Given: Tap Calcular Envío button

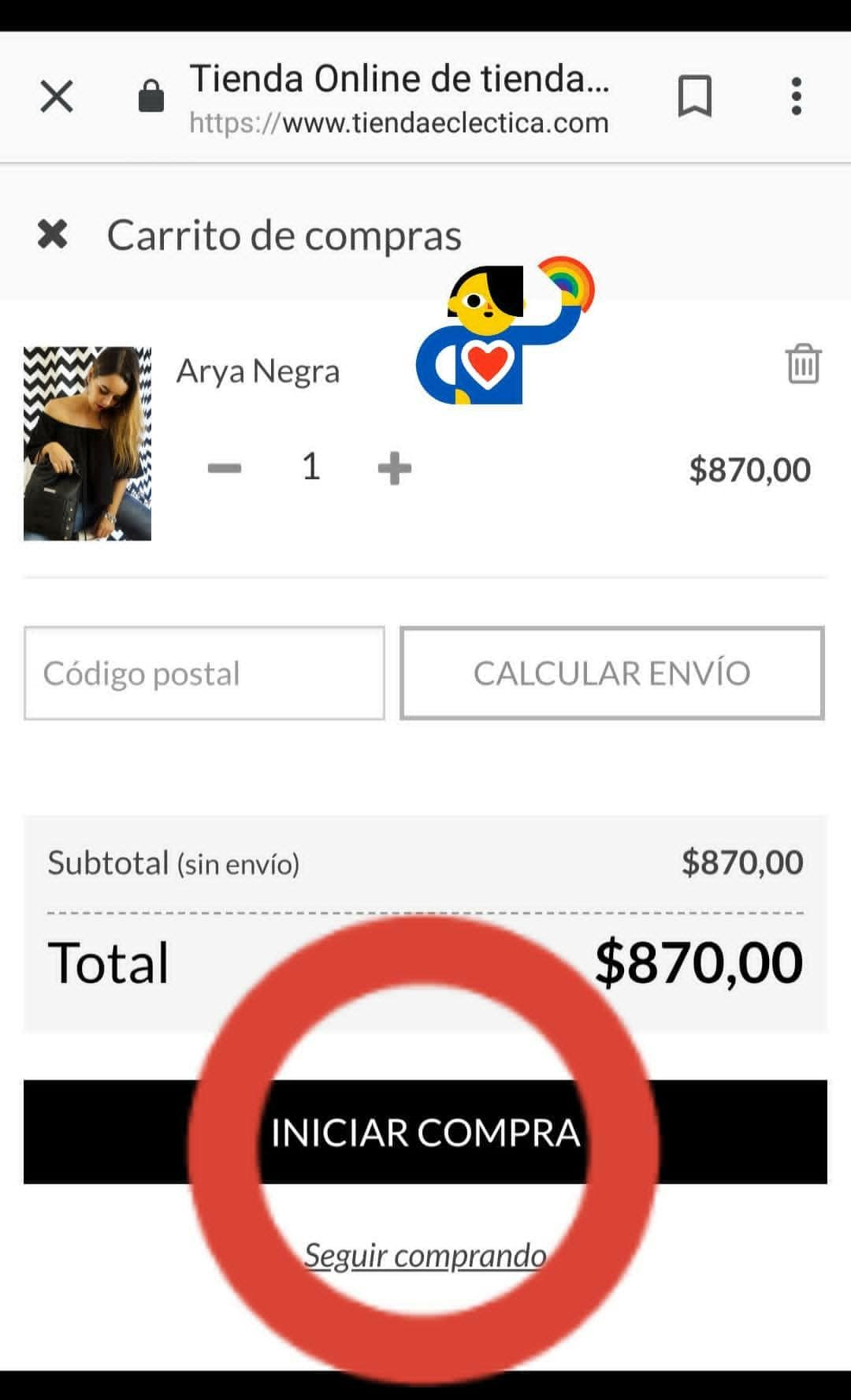Looking at the screenshot, I should (x=612, y=673).
